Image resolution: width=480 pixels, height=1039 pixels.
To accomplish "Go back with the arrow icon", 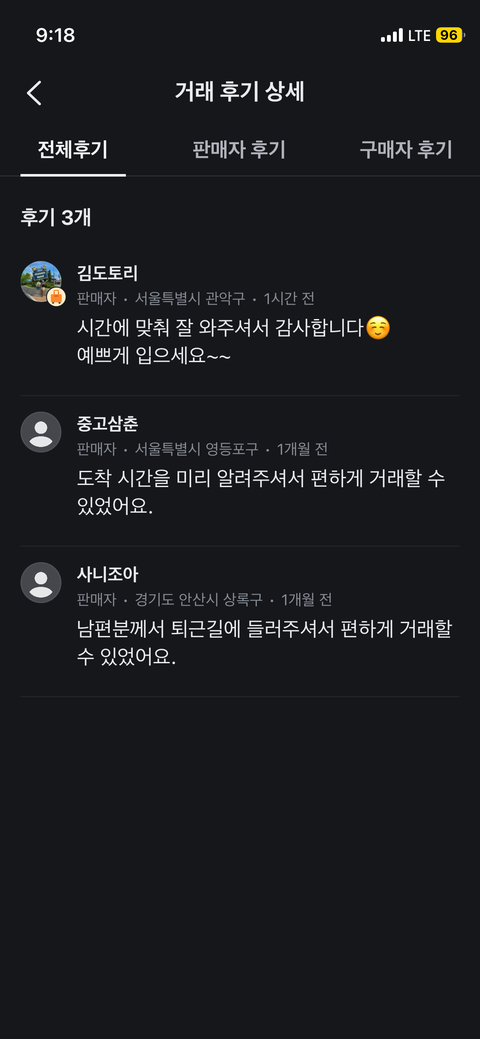I will (x=34, y=93).
